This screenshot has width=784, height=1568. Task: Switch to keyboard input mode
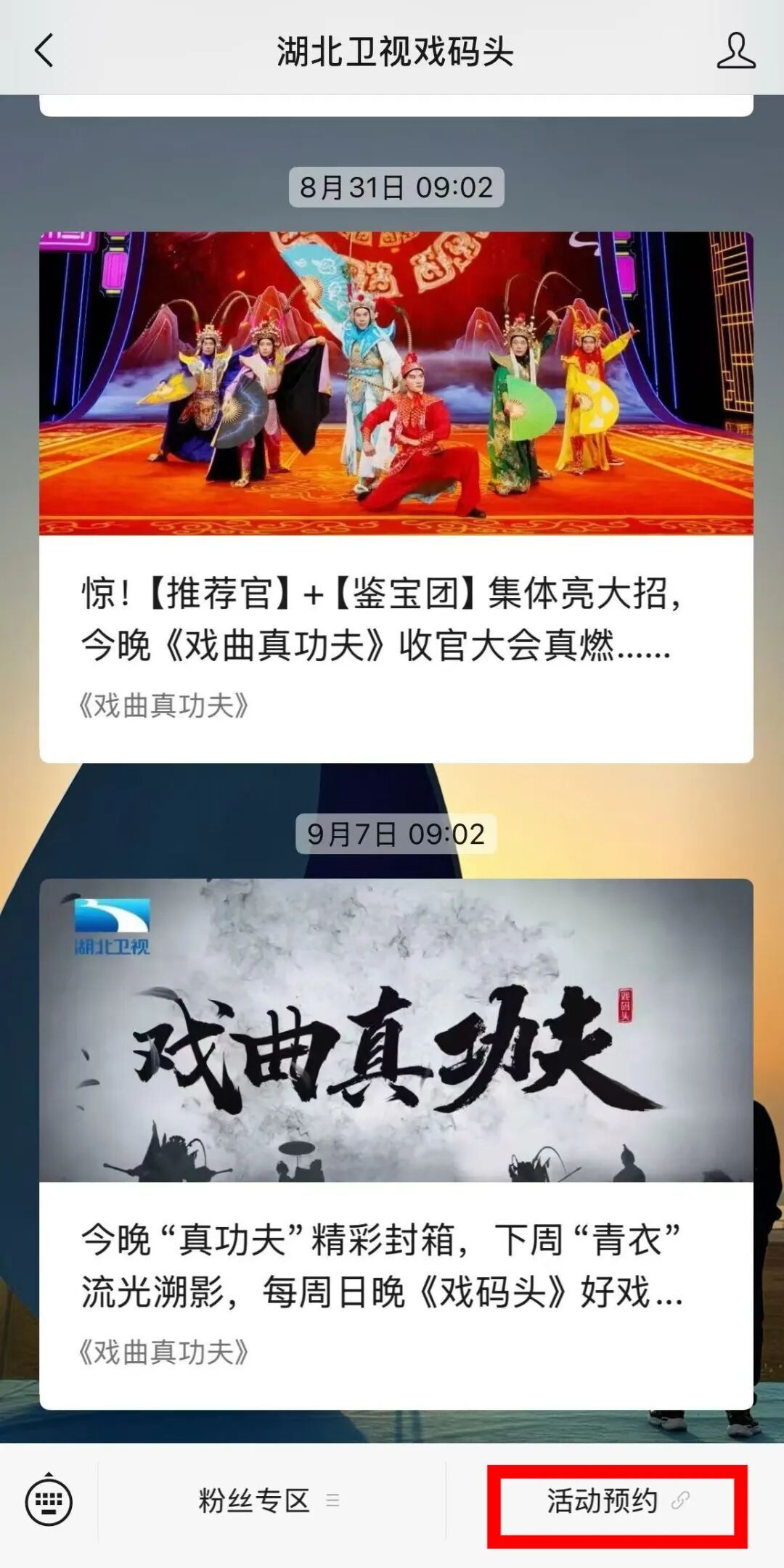click(49, 1501)
